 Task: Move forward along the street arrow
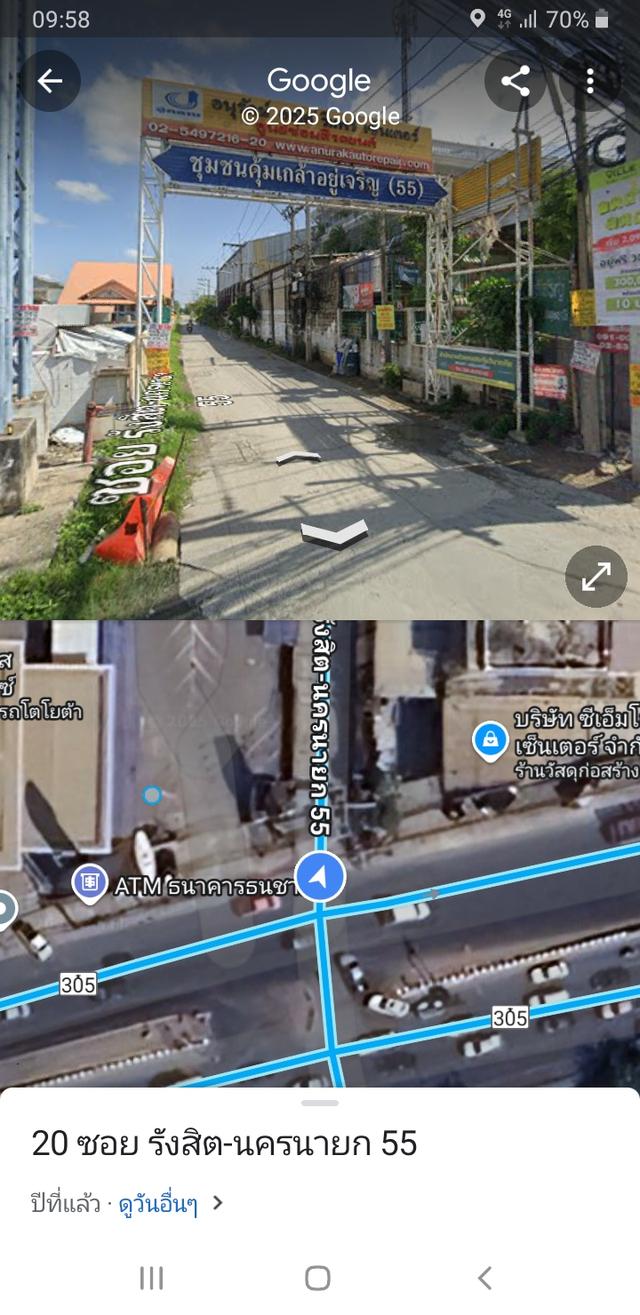[299, 457]
